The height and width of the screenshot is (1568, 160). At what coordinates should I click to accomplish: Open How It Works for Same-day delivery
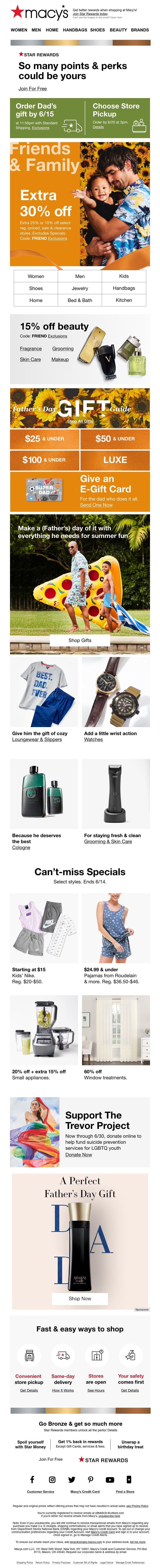[x=63, y=1390]
